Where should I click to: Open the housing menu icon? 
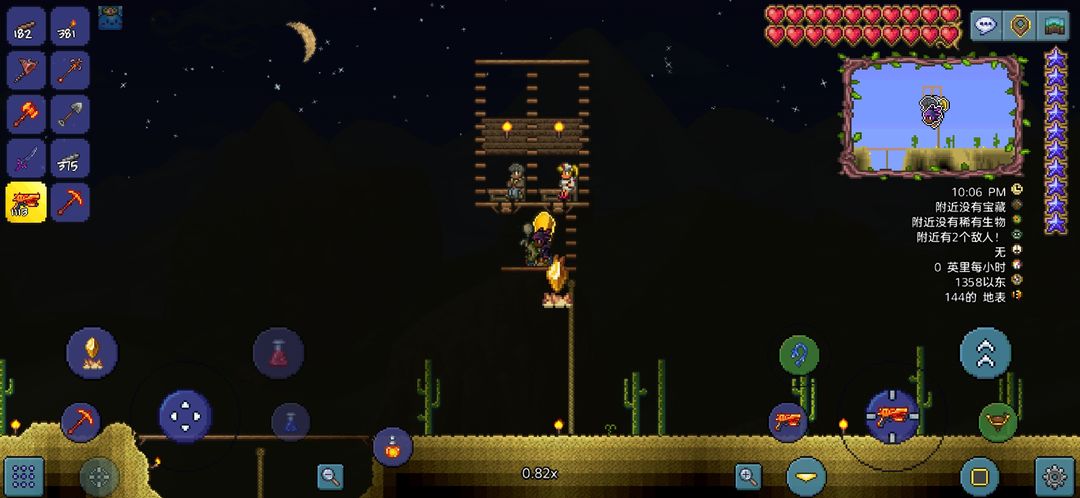[x=1052, y=26]
